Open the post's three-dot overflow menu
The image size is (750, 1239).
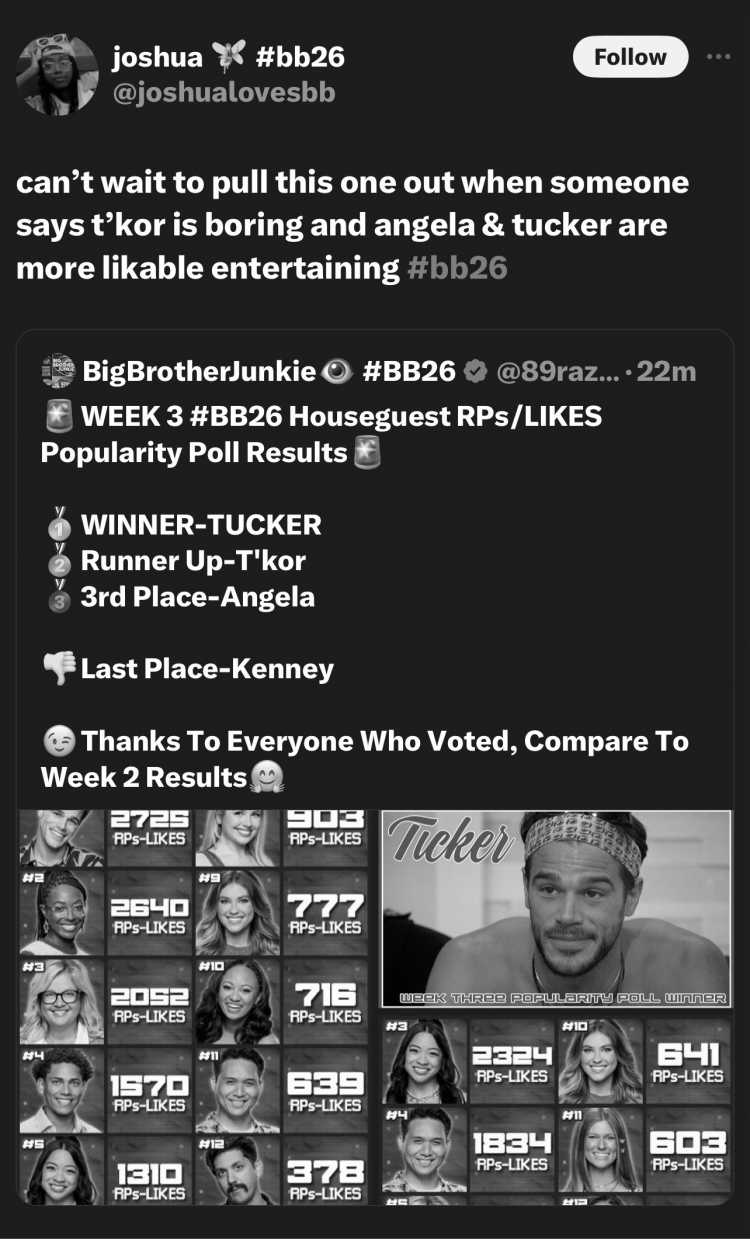(718, 57)
